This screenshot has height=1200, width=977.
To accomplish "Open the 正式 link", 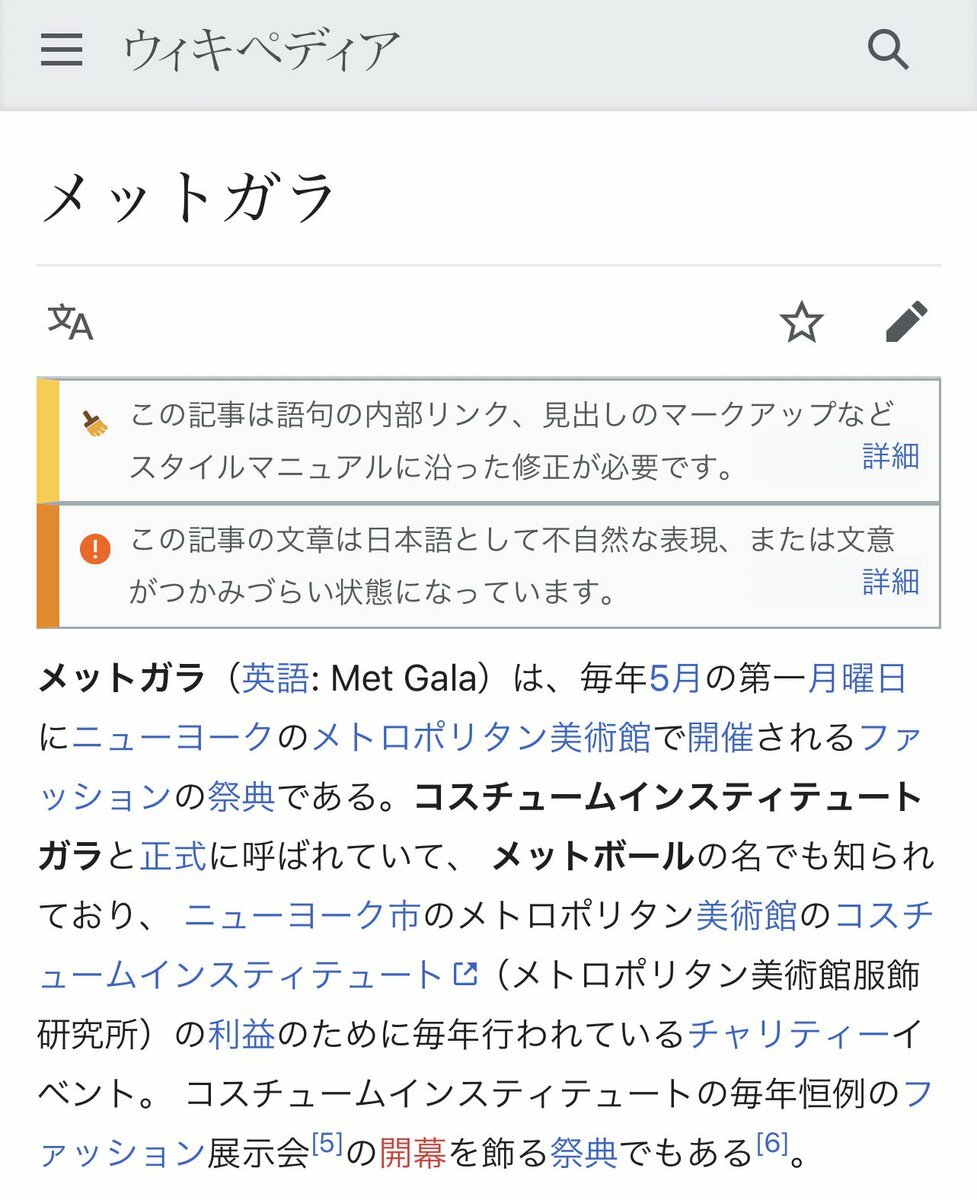I will coord(173,856).
